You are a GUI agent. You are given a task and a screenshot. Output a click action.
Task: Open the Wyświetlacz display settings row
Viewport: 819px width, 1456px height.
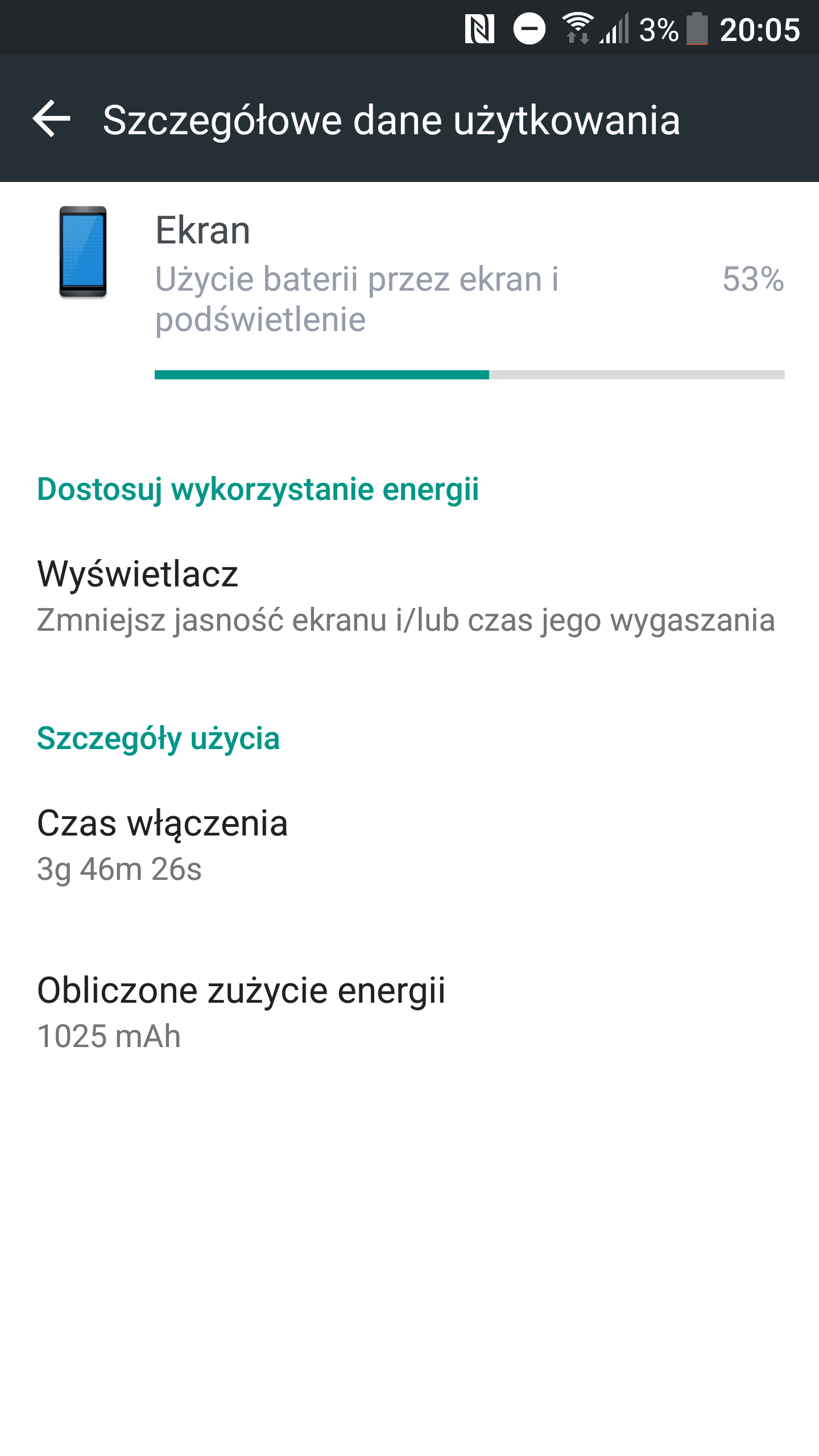point(406,595)
